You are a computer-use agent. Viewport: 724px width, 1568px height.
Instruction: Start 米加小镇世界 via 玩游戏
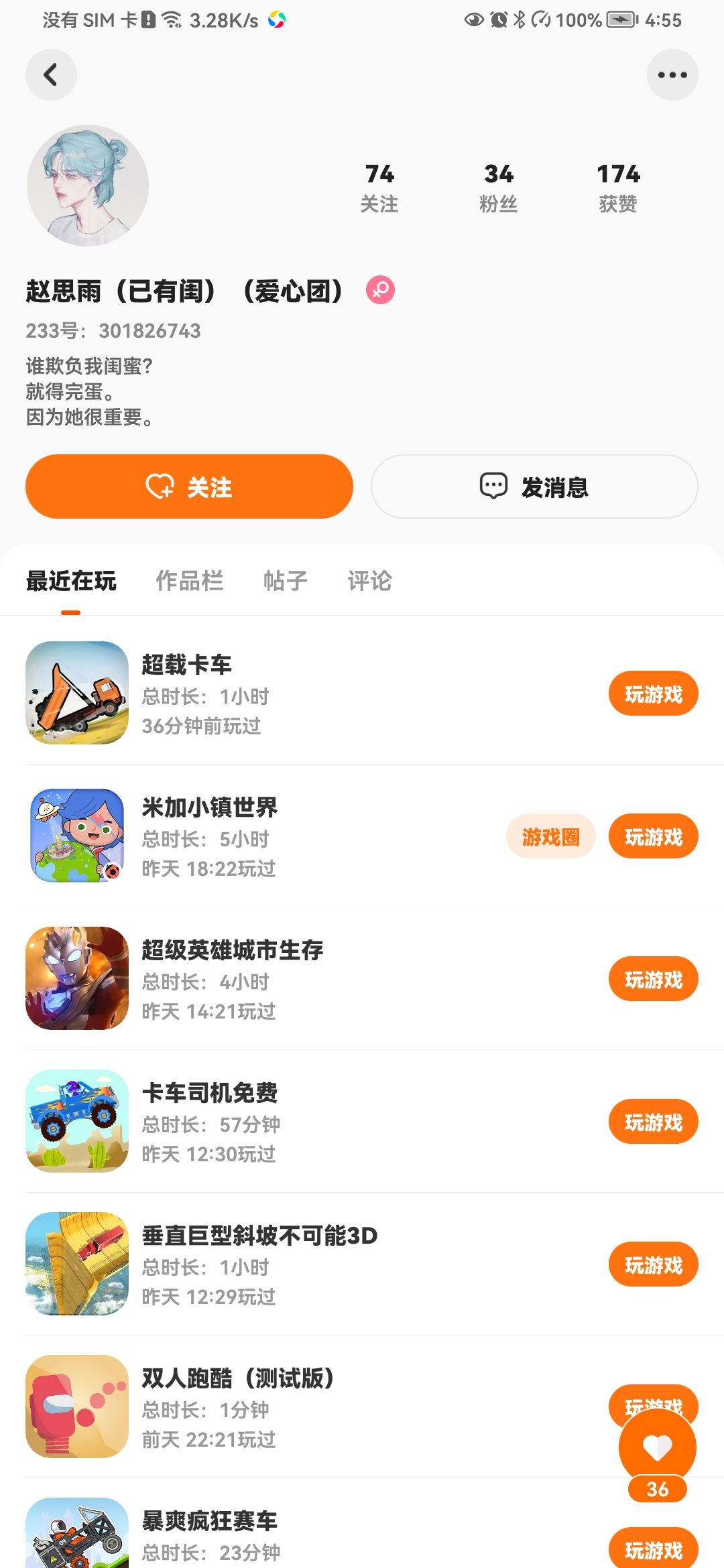[x=653, y=836]
